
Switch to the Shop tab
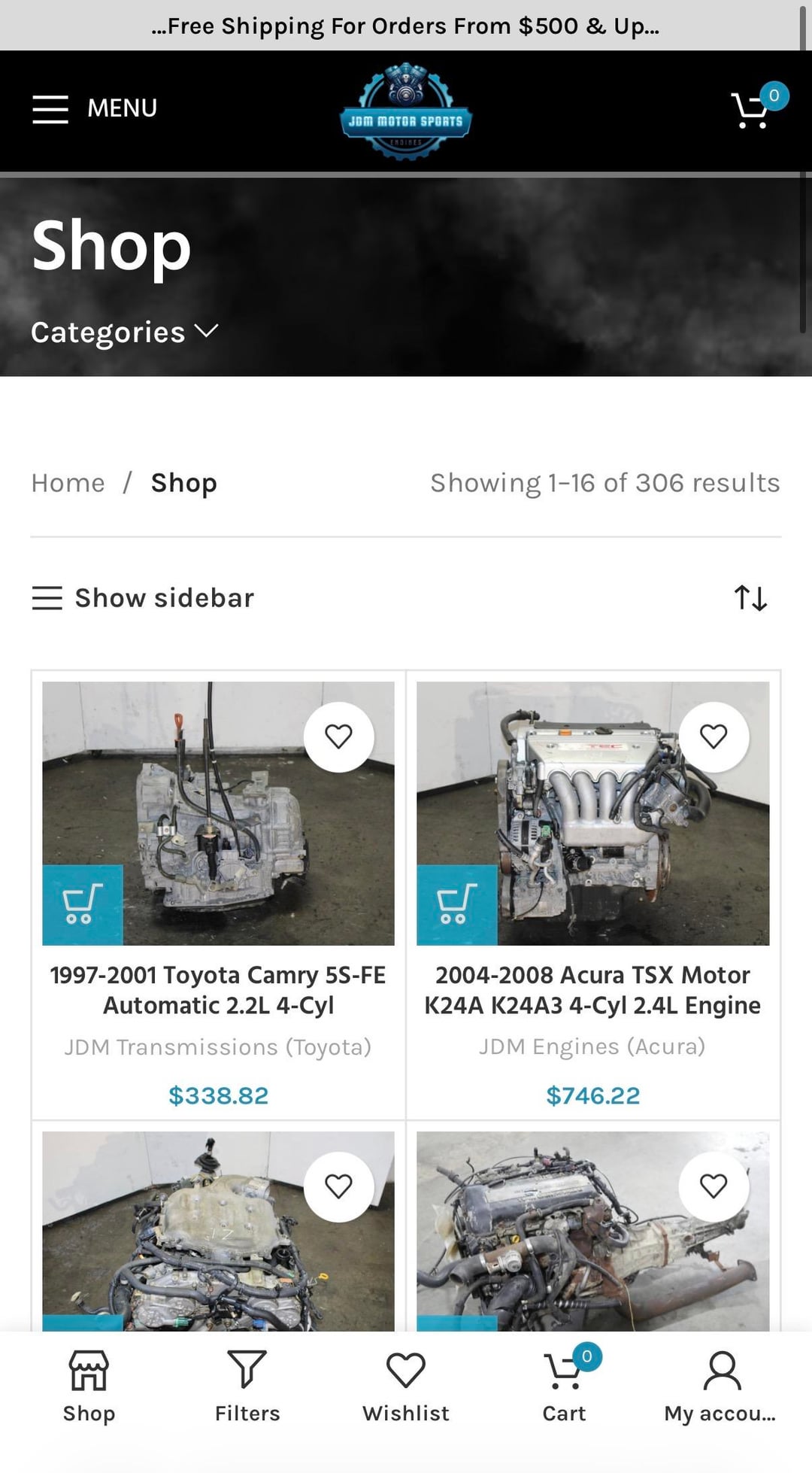(89, 1386)
